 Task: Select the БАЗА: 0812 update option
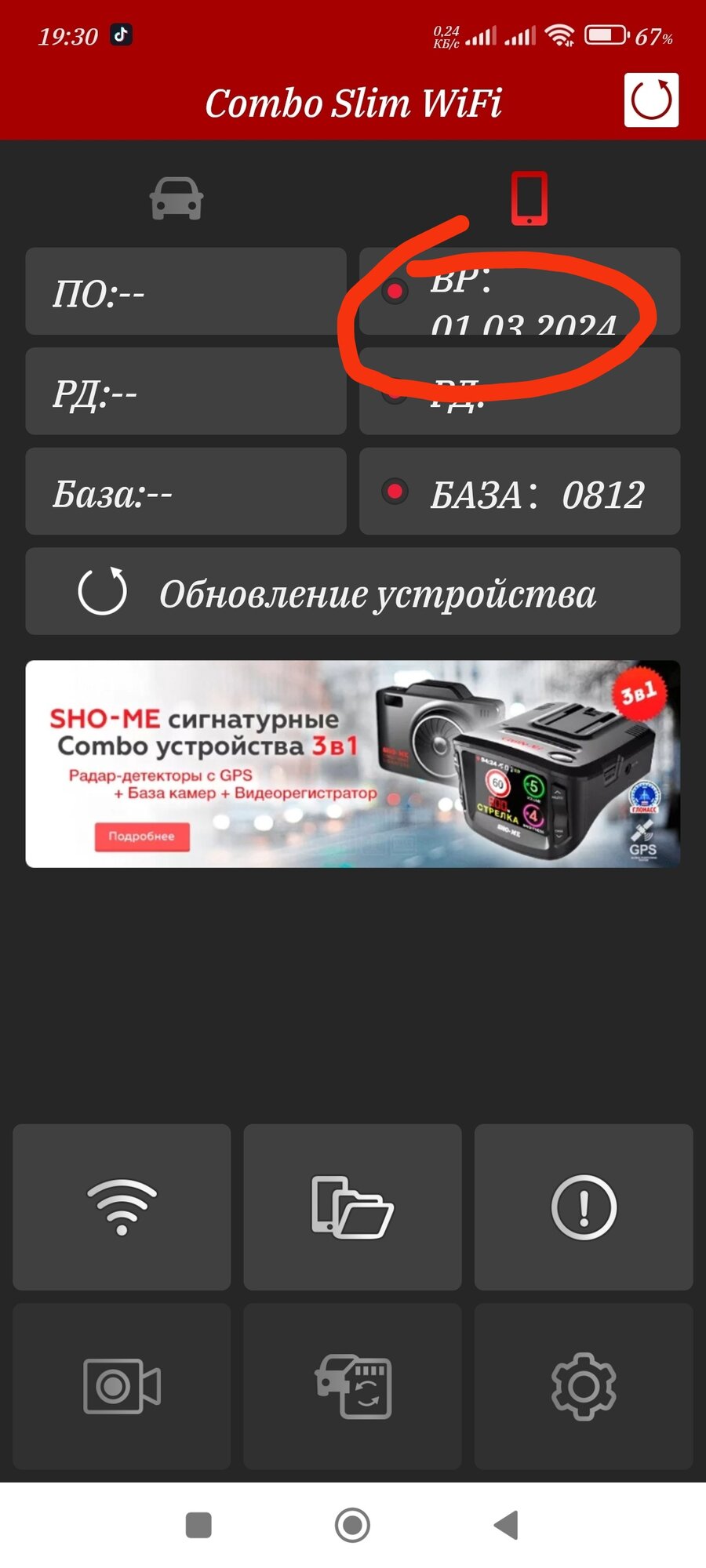tap(519, 492)
